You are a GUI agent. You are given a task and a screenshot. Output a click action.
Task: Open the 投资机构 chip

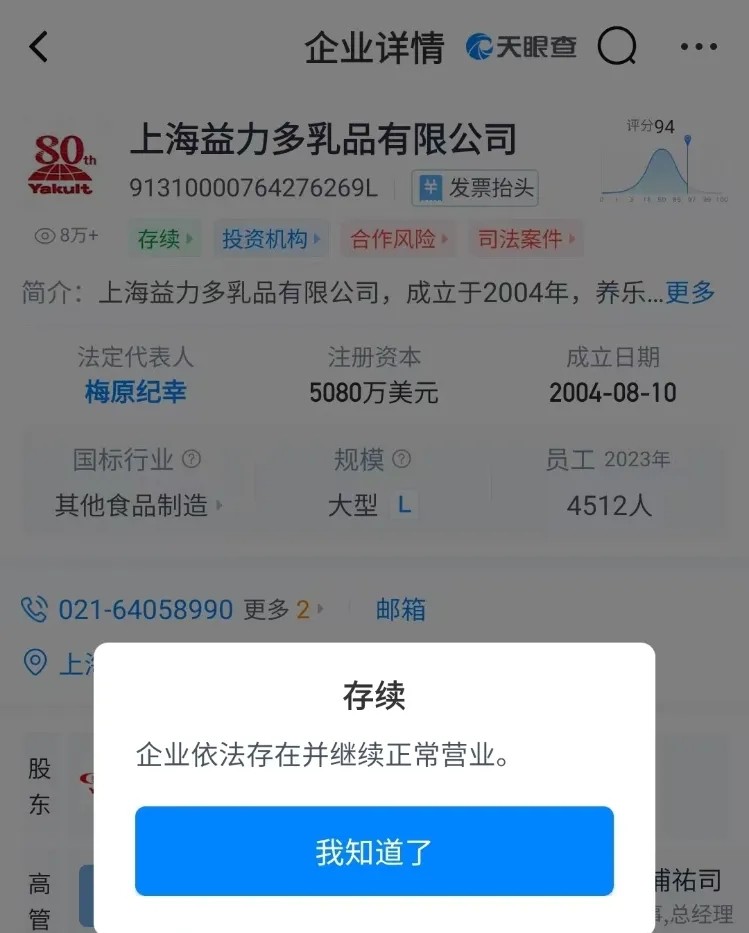(268, 239)
